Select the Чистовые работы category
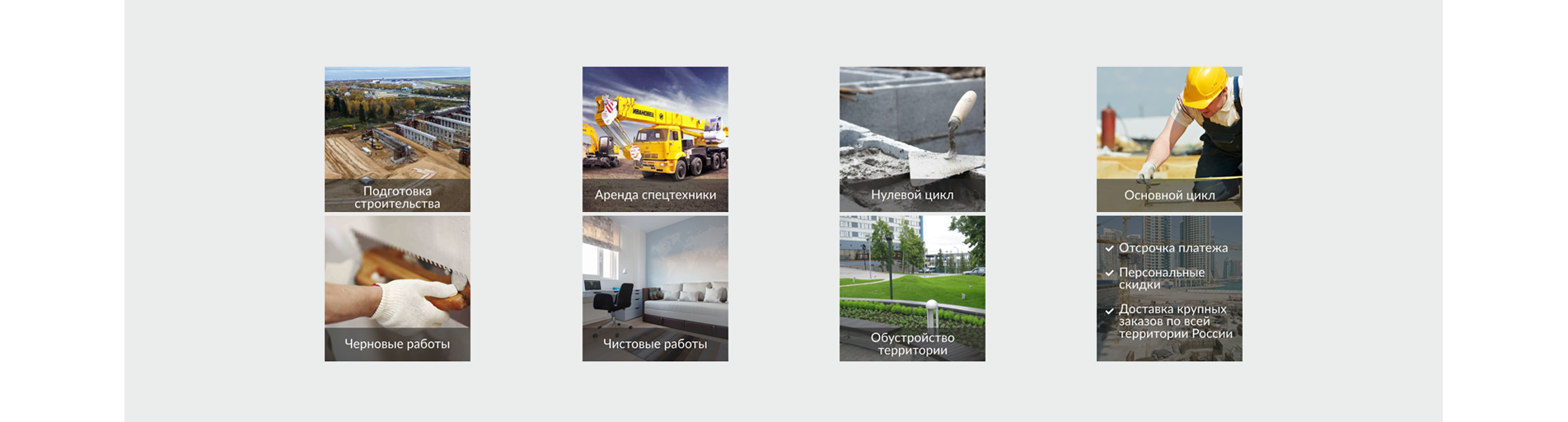This screenshot has height=422, width=1568. point(655,288)
